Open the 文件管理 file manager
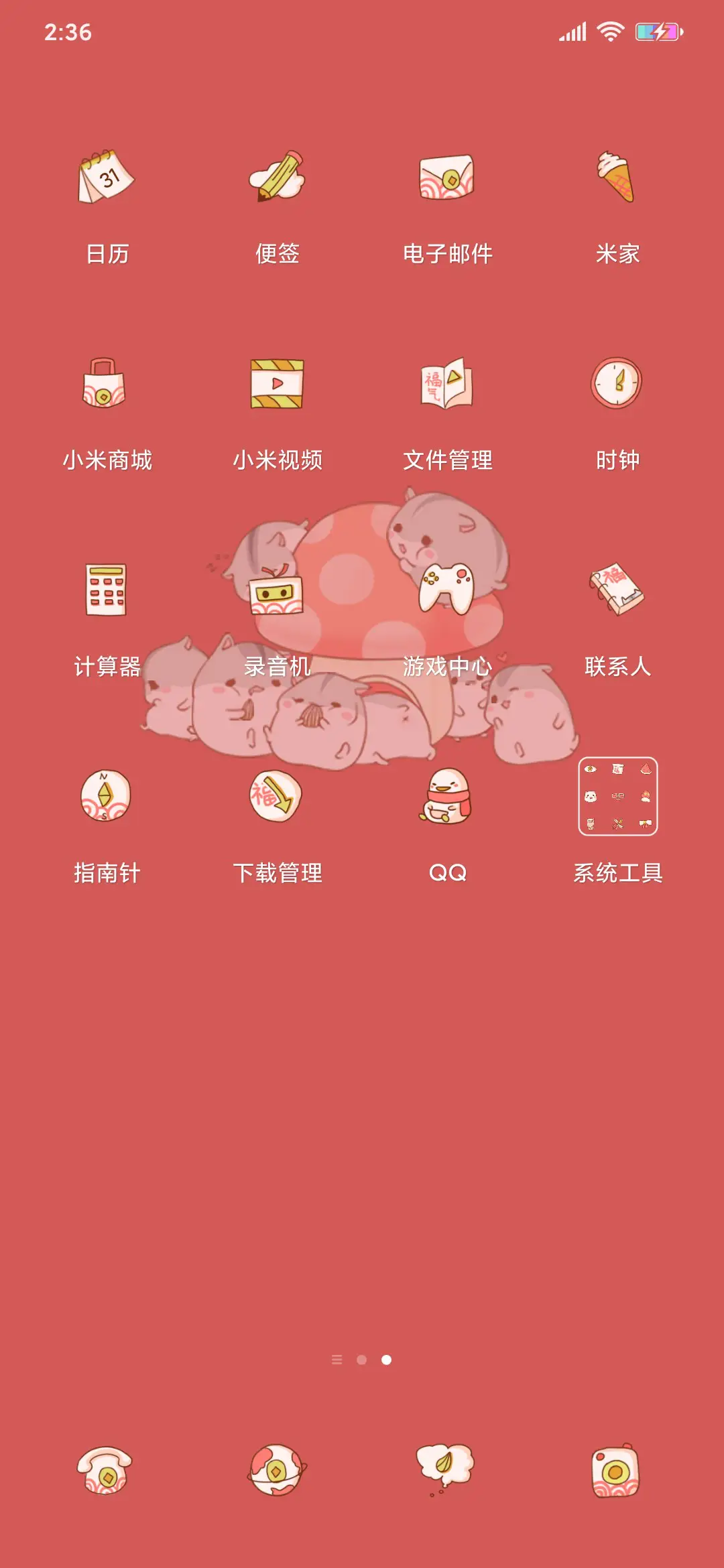This screenshot has height=1568, width=724. [x=448, y=387]
